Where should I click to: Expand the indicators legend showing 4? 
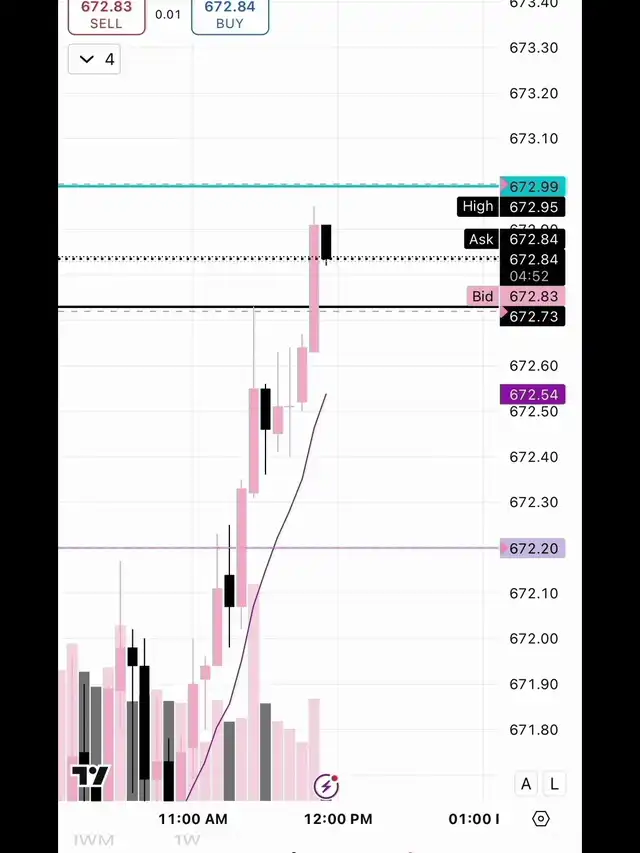(x=95, y=60)
